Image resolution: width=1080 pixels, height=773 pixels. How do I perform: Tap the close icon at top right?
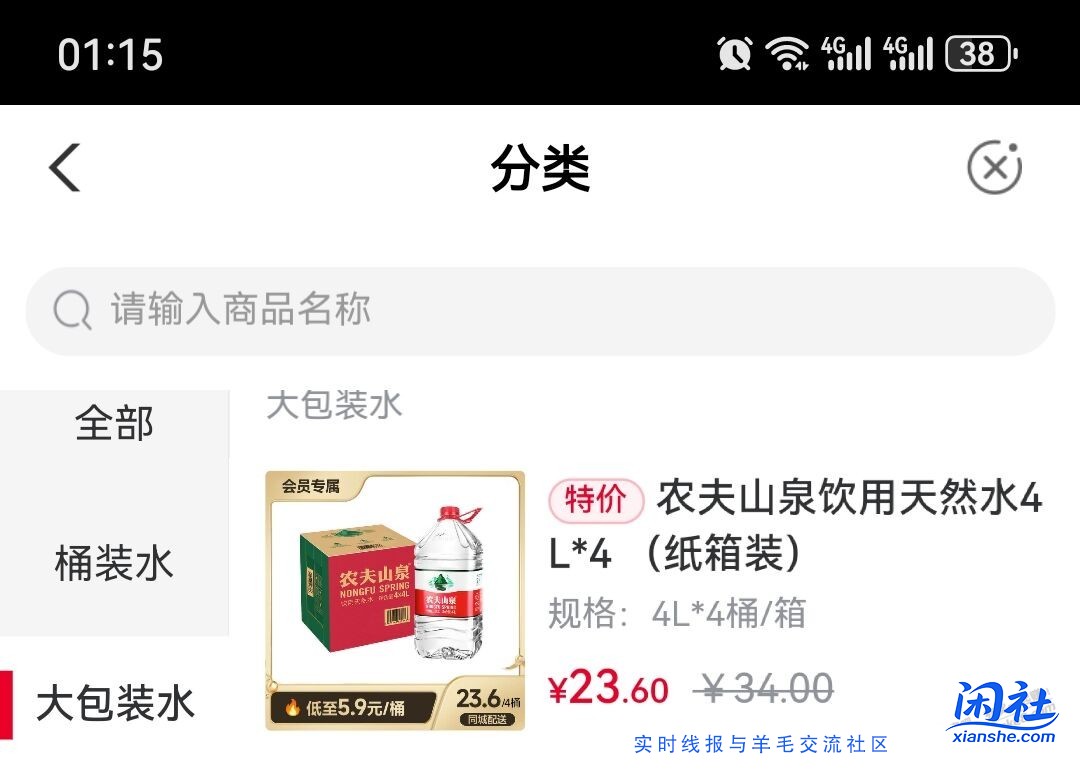994,168
